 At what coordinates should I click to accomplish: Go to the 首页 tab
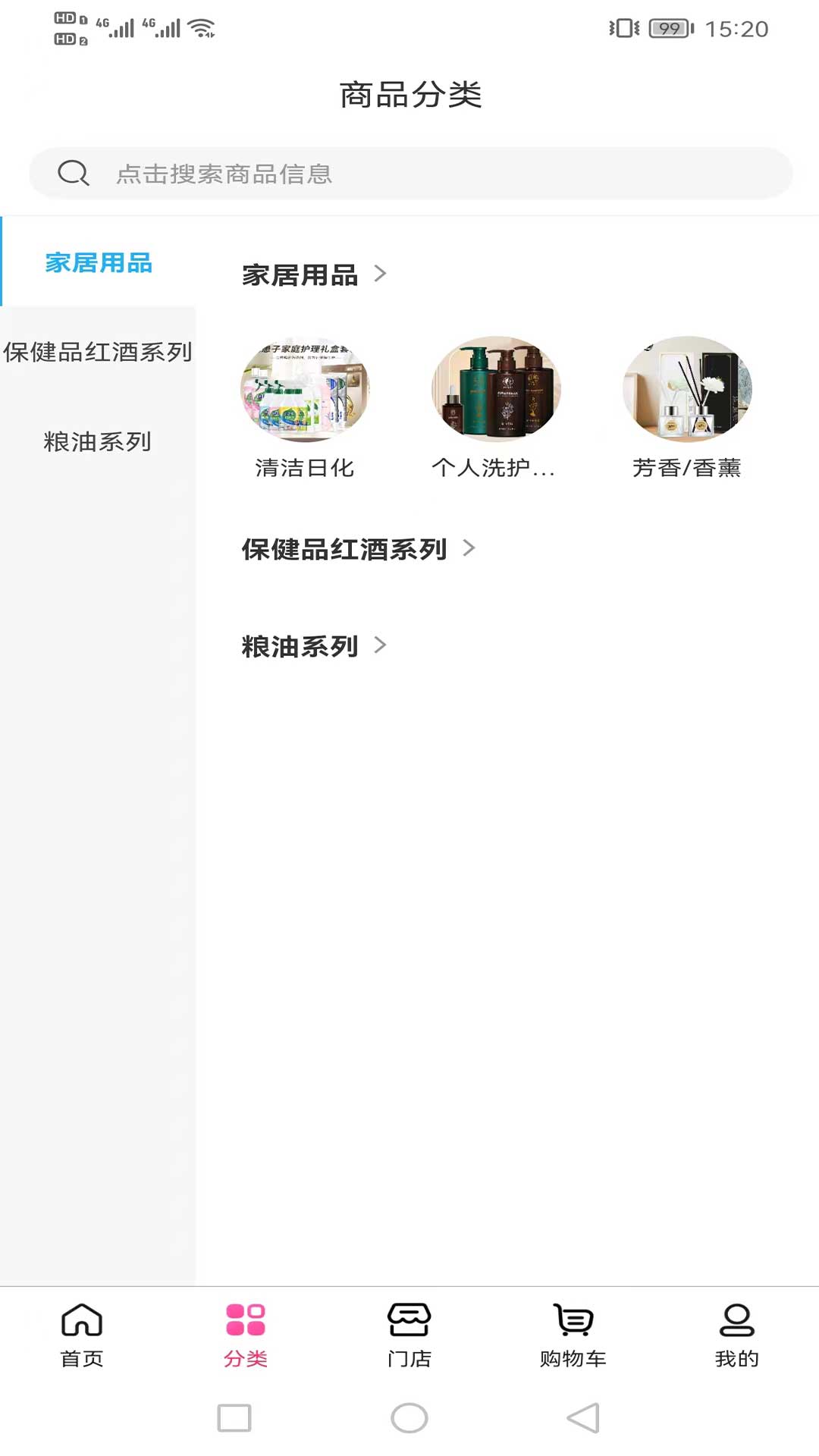coord(82,1335)
